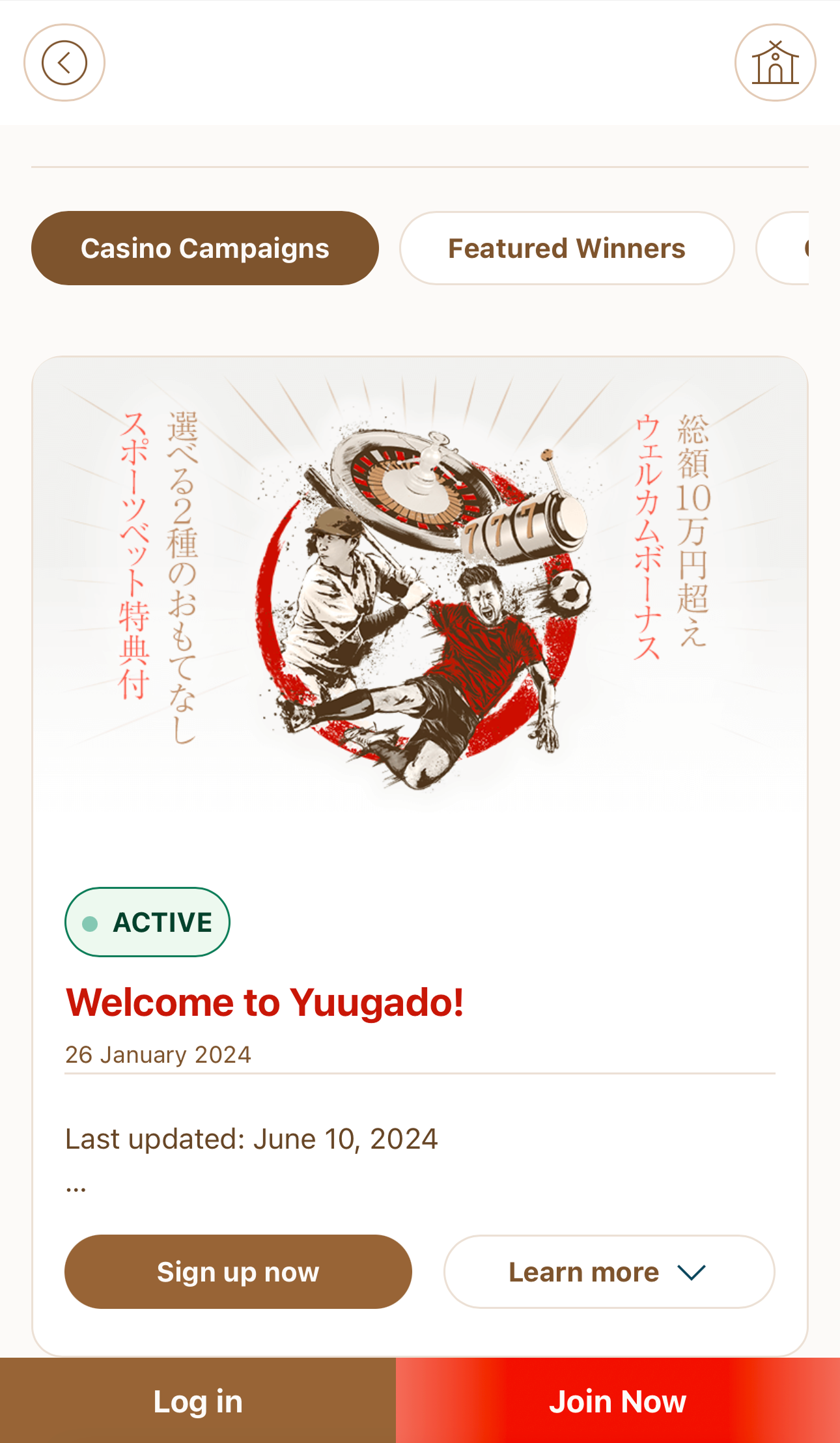Switch to the Featured Winners tab
840x1443 pixels.
pyautogui.click(x=567, y=248)
